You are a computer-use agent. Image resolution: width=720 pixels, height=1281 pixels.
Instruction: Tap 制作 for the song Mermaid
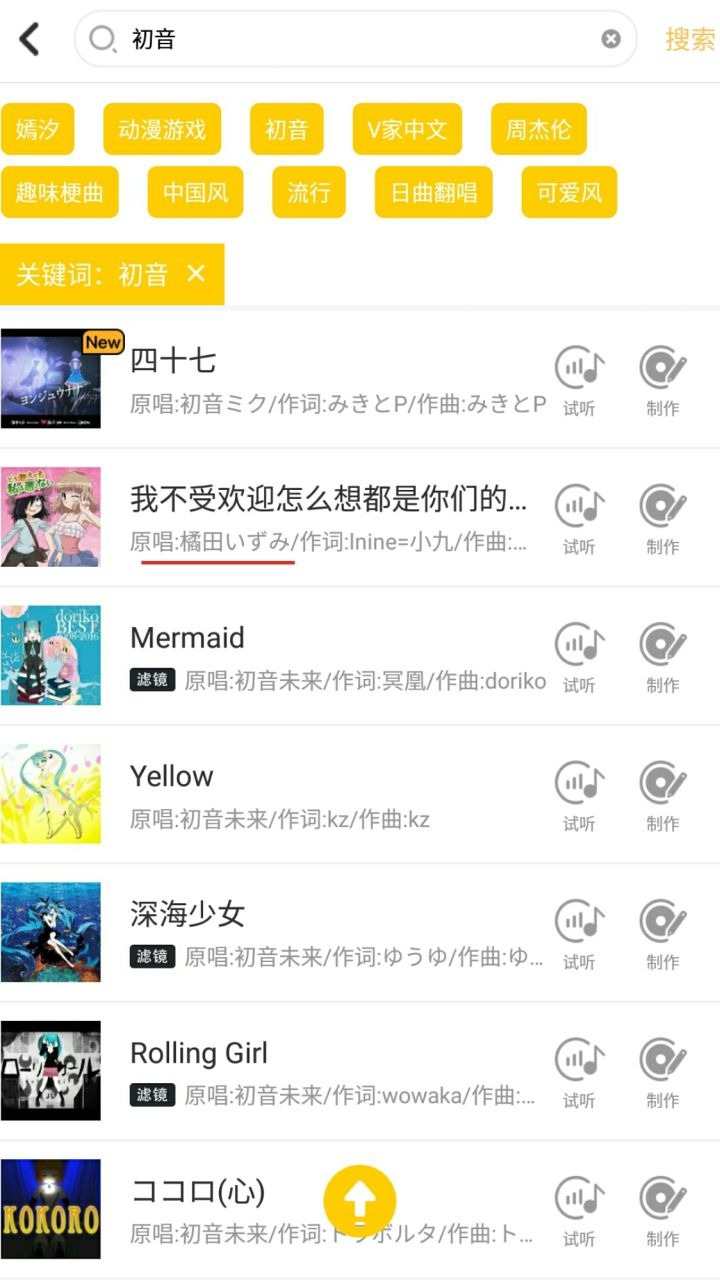coord(663,657)
